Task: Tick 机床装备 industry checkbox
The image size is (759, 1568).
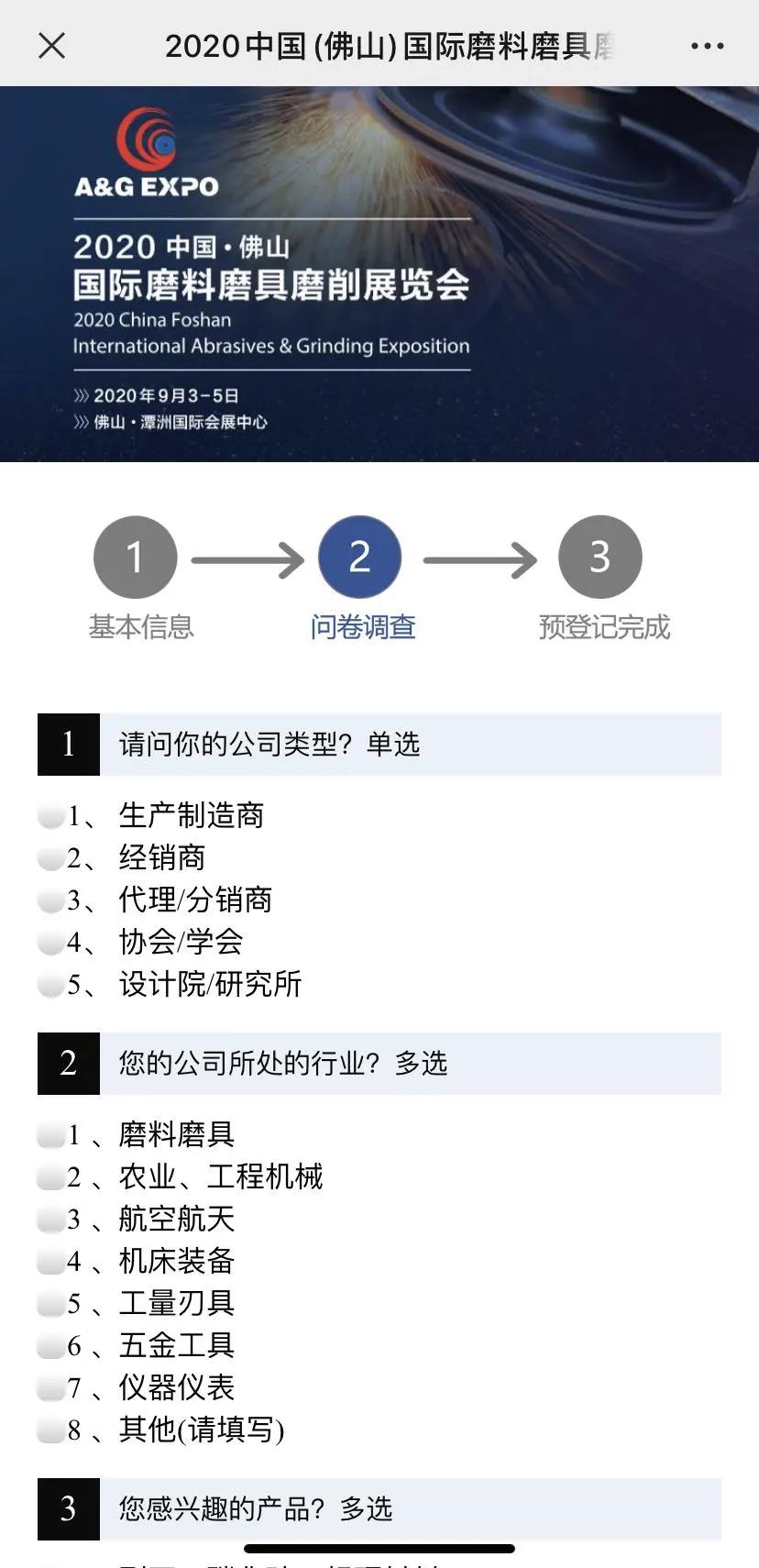Action: [50, 1261]
